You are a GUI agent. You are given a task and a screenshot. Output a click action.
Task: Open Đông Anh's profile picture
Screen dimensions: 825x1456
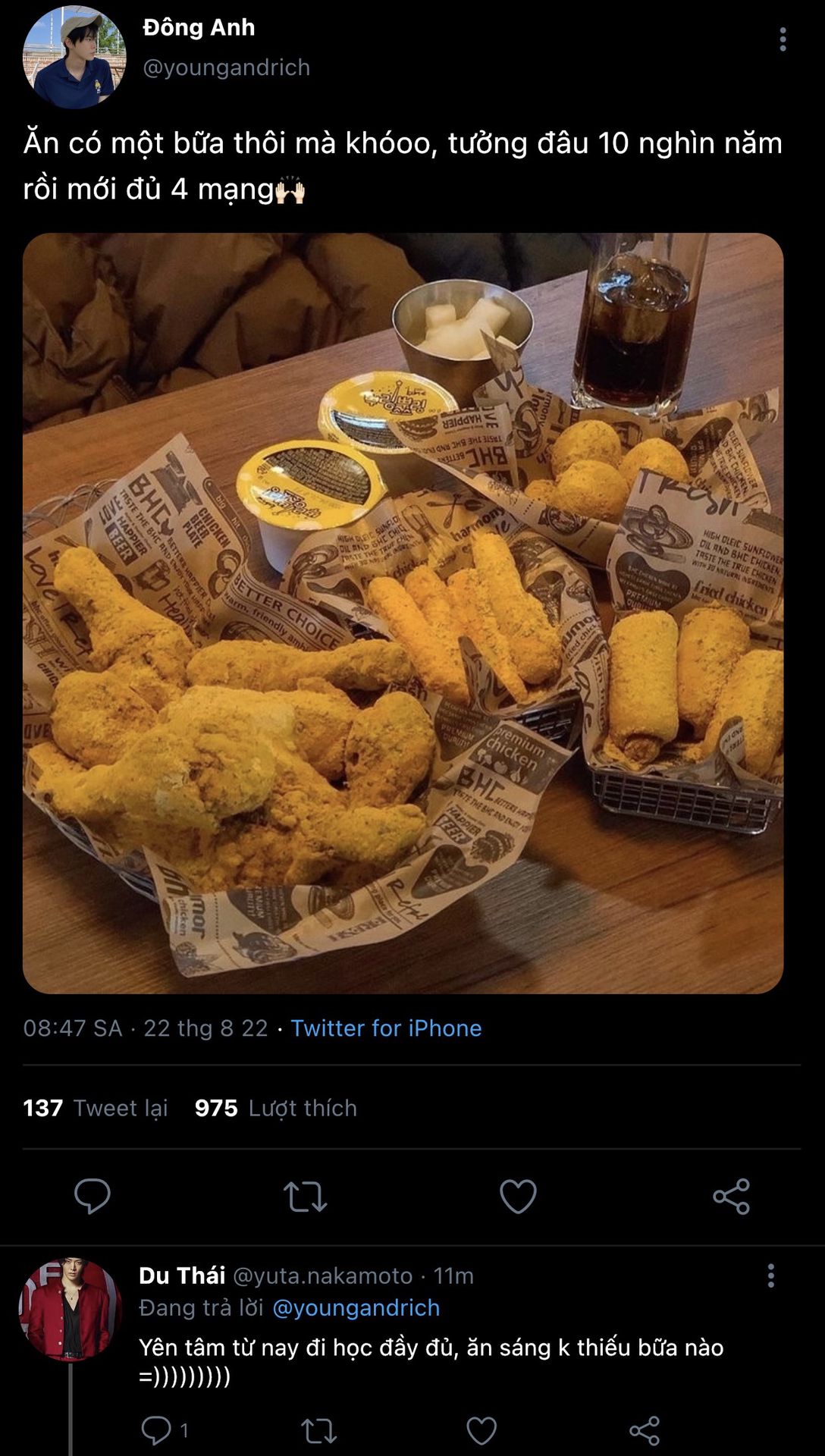pyautogui.click(x=74, y=58)
